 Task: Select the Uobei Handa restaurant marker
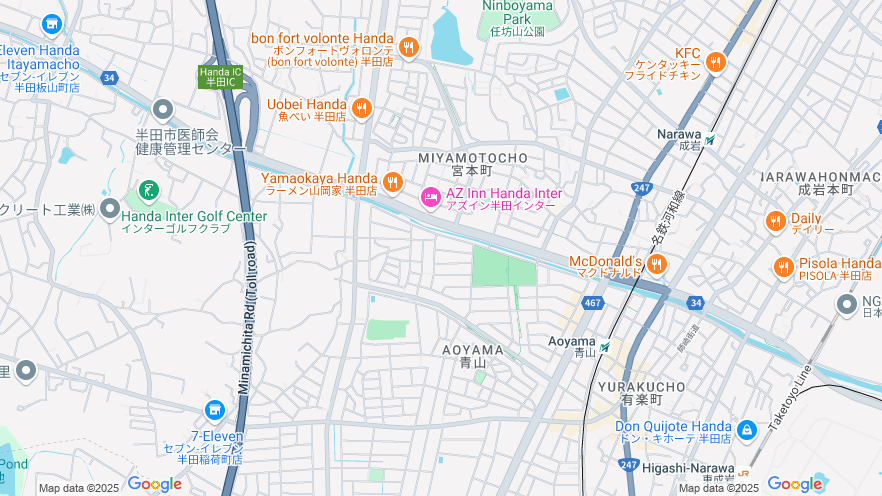tap(362, 107)
